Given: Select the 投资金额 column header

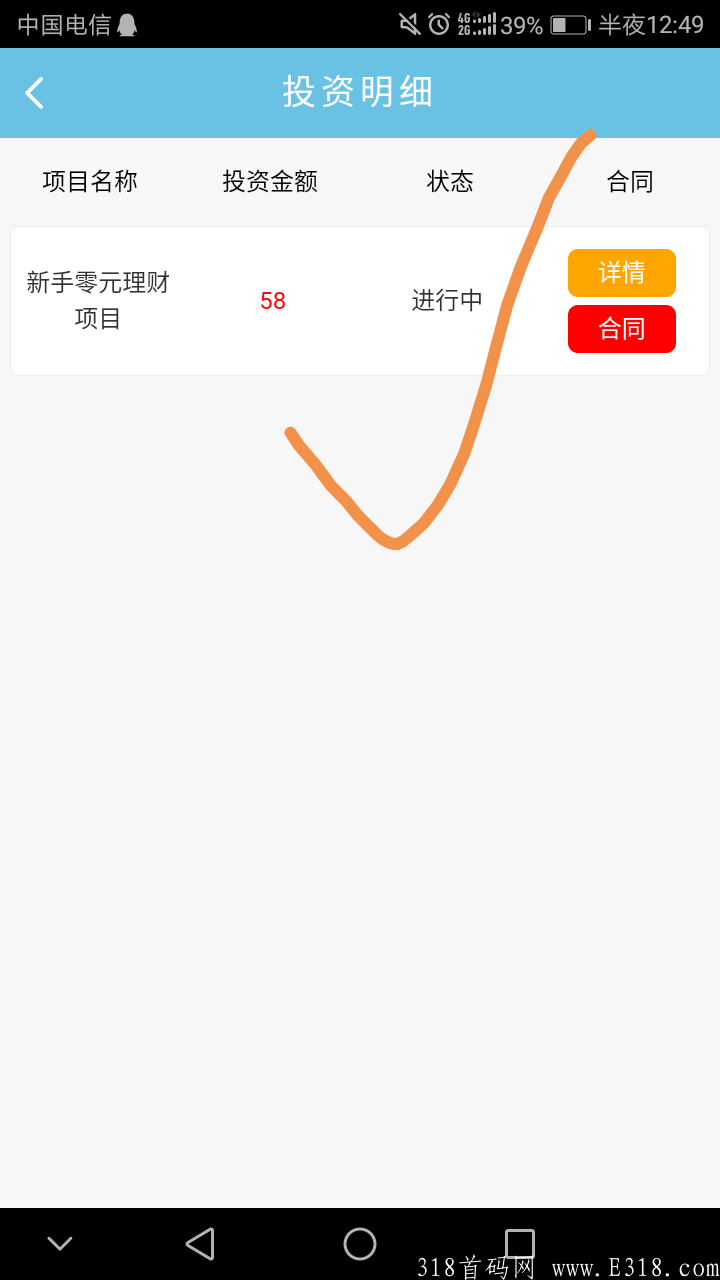Looking at the screenshot, I should click(x=270, y=181).
